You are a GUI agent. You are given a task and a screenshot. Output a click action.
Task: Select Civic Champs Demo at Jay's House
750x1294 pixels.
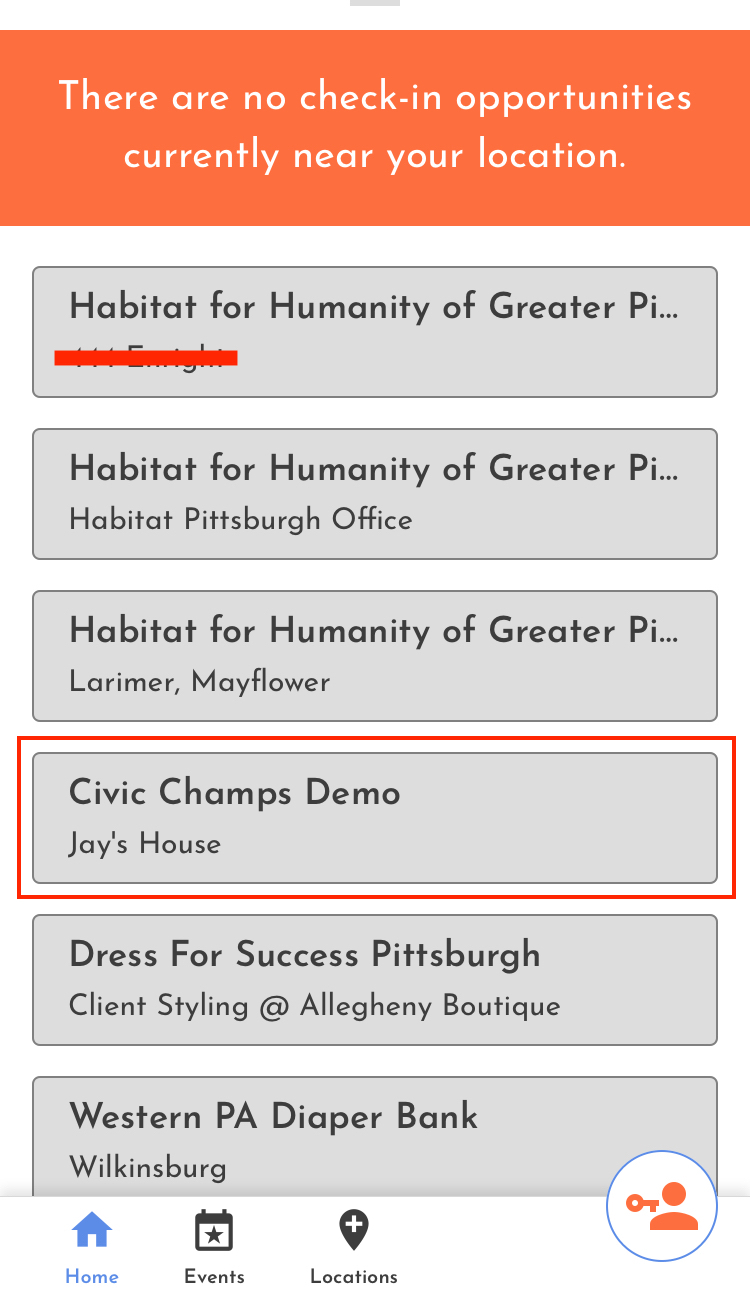pos(375,818)
